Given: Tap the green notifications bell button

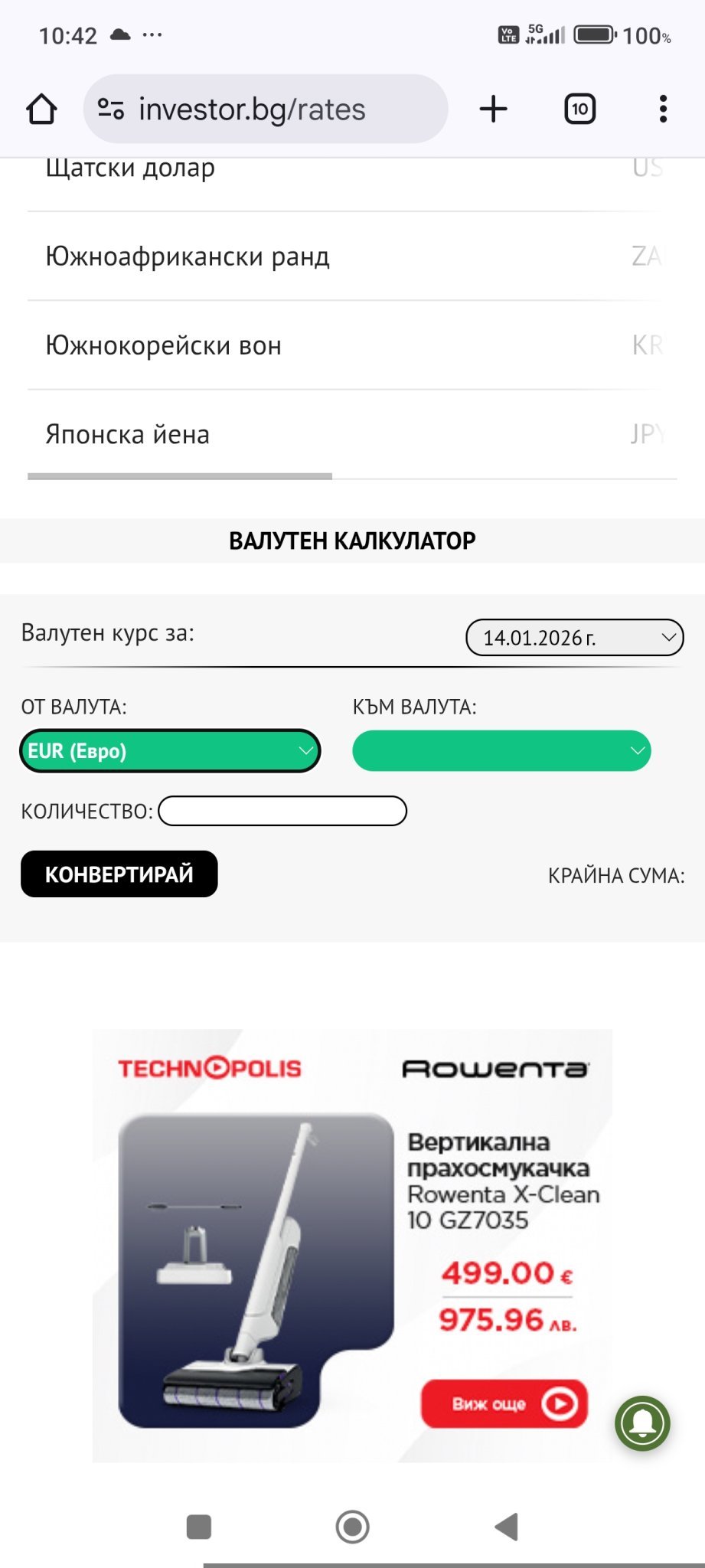Looking at the screenshot, I should pyautogui.click(x=642, y=1423).
